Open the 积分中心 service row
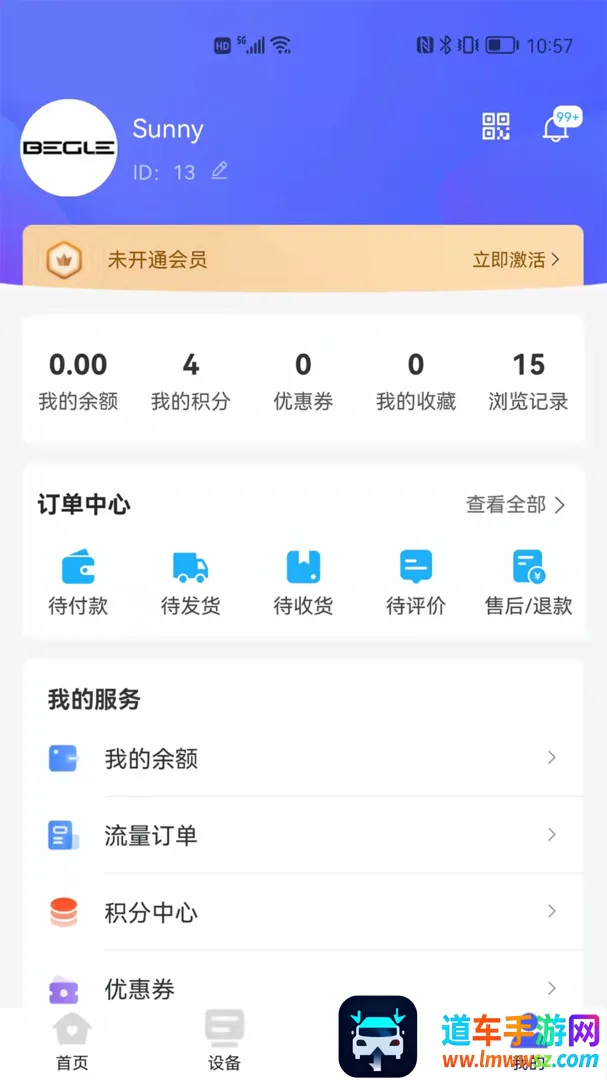This screenshot has width=607, height=1080. (303, 912)
